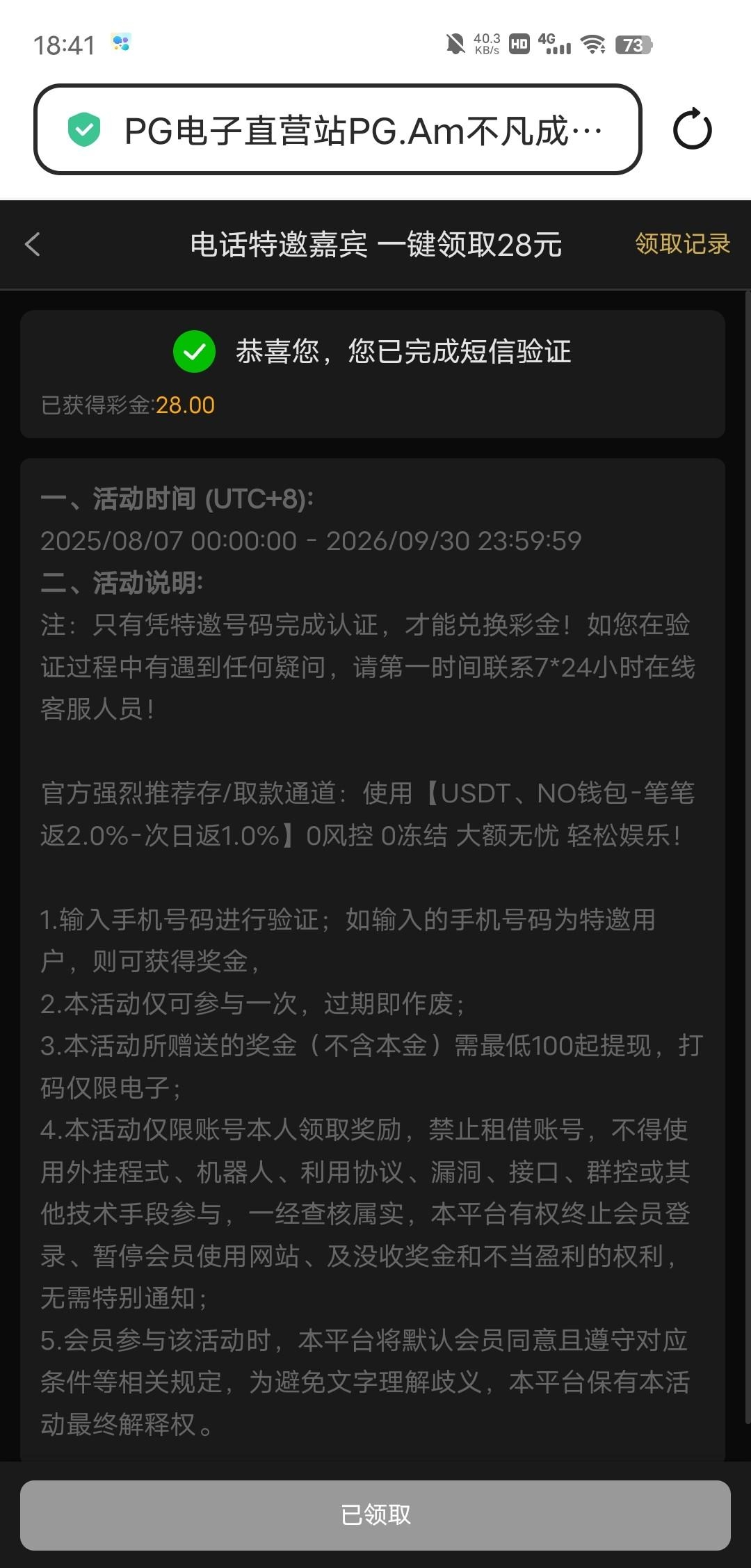The height and width of the screenshot is (1568, 751).
Task: Tap the browser address bar
Action: [338, 130]
